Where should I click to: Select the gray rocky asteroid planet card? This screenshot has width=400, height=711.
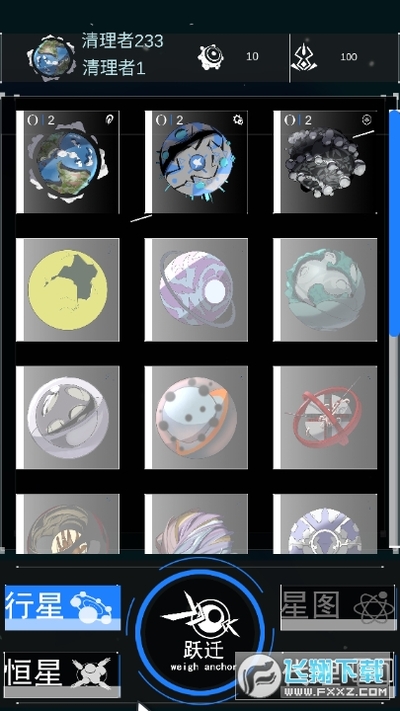coord(325,162)
